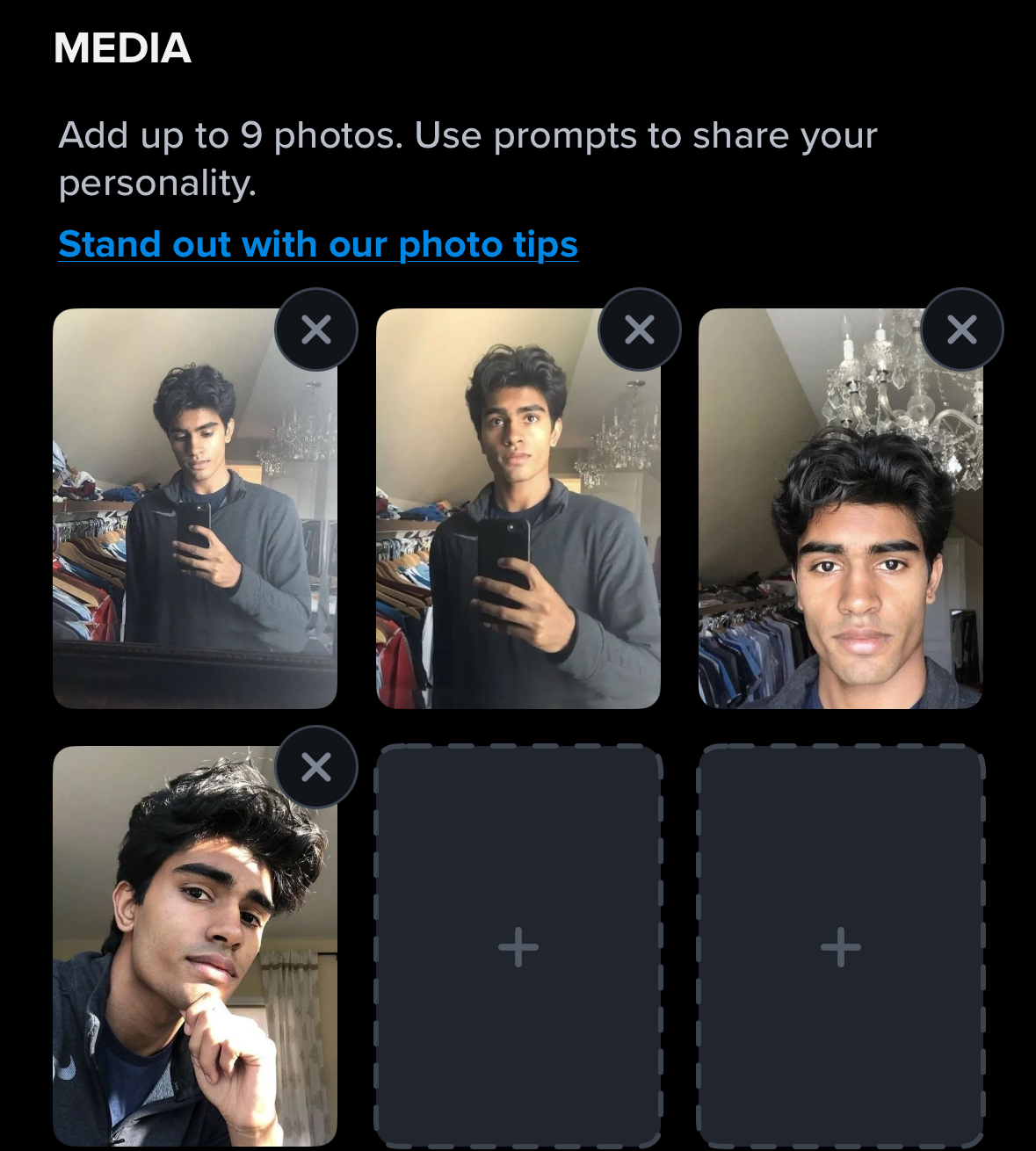Remove the close-up photo with the chandelier
This screenshot has height=1151, width=1036.
962,329
